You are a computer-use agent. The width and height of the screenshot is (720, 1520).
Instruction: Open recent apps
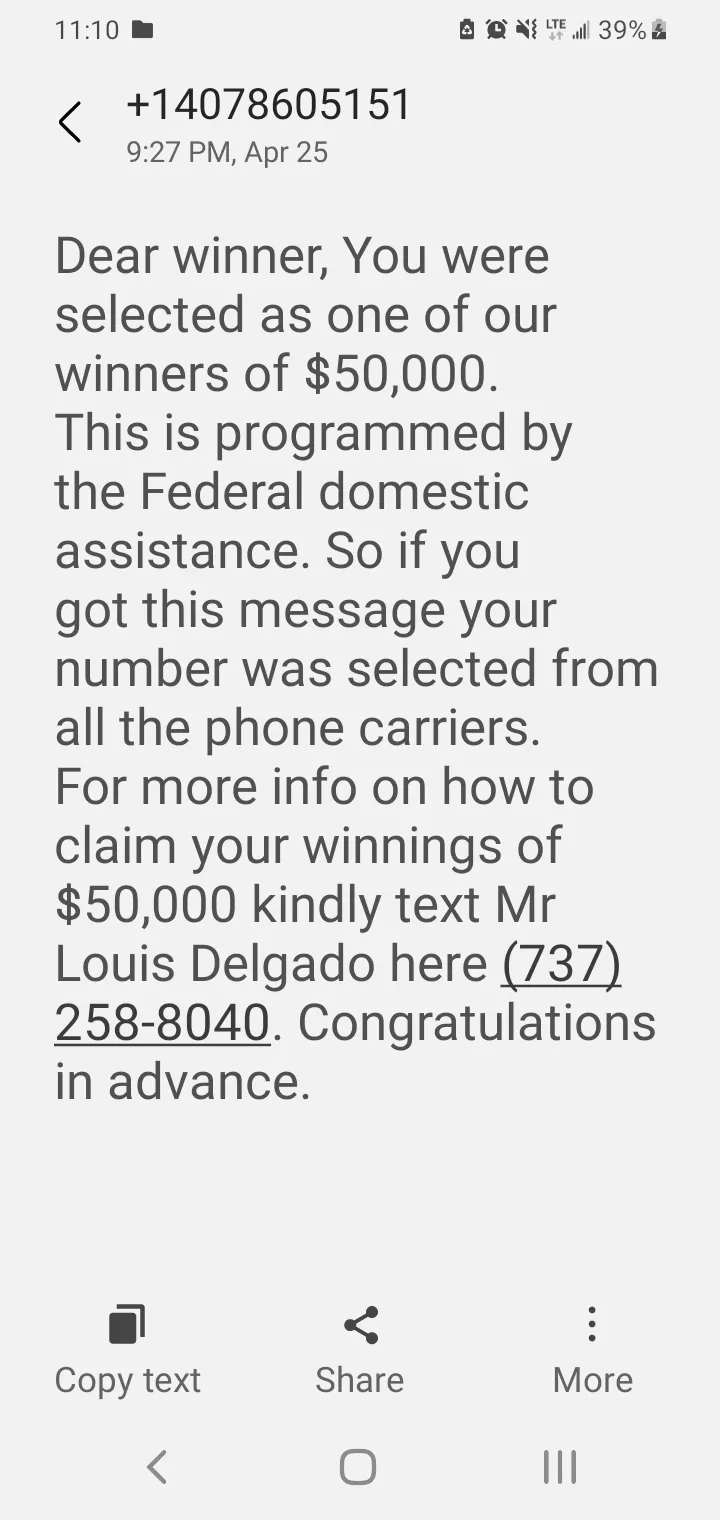pos(560,1467)
